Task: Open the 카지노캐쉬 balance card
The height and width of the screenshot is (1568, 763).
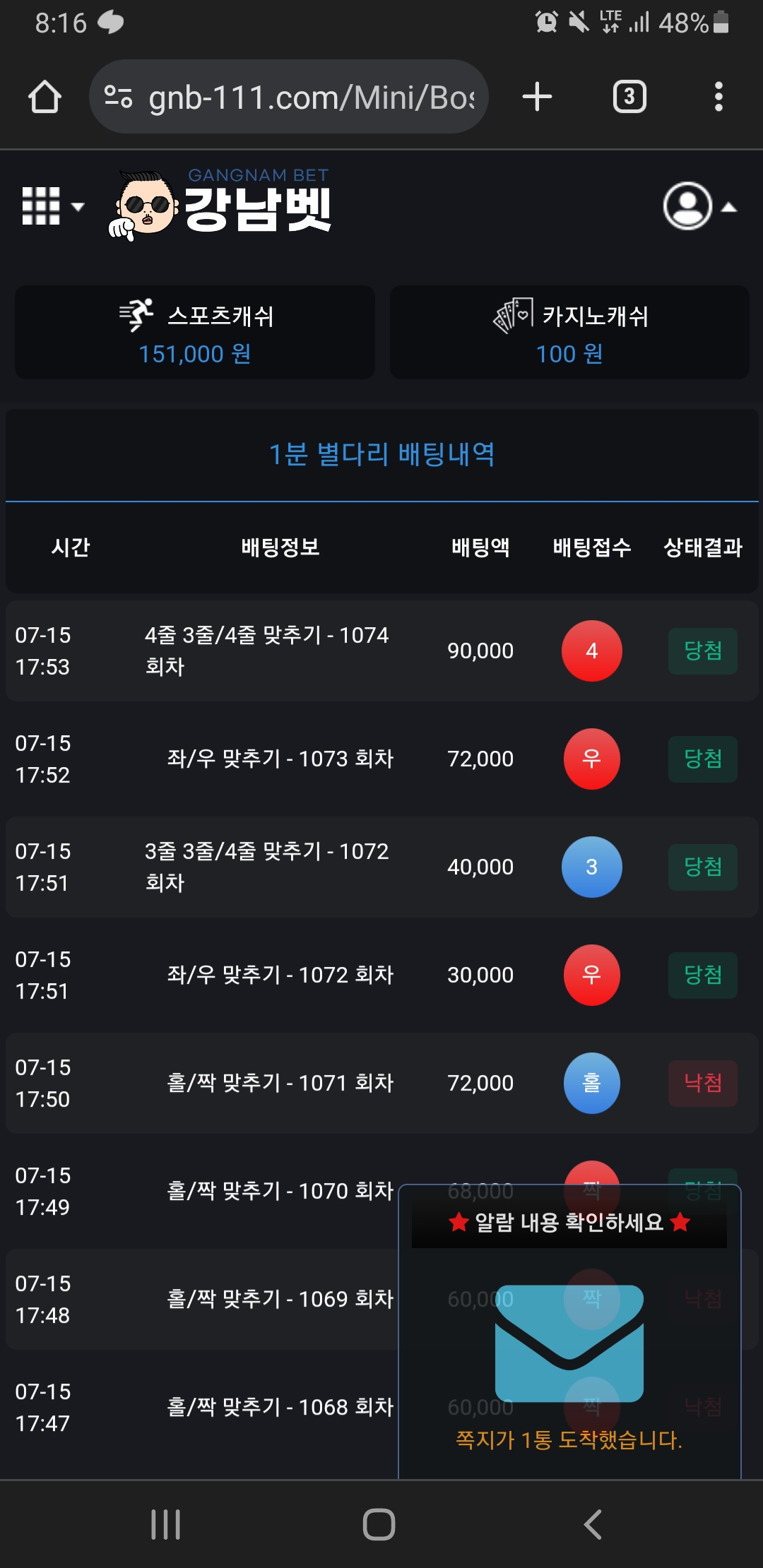Action: [569, 333]
